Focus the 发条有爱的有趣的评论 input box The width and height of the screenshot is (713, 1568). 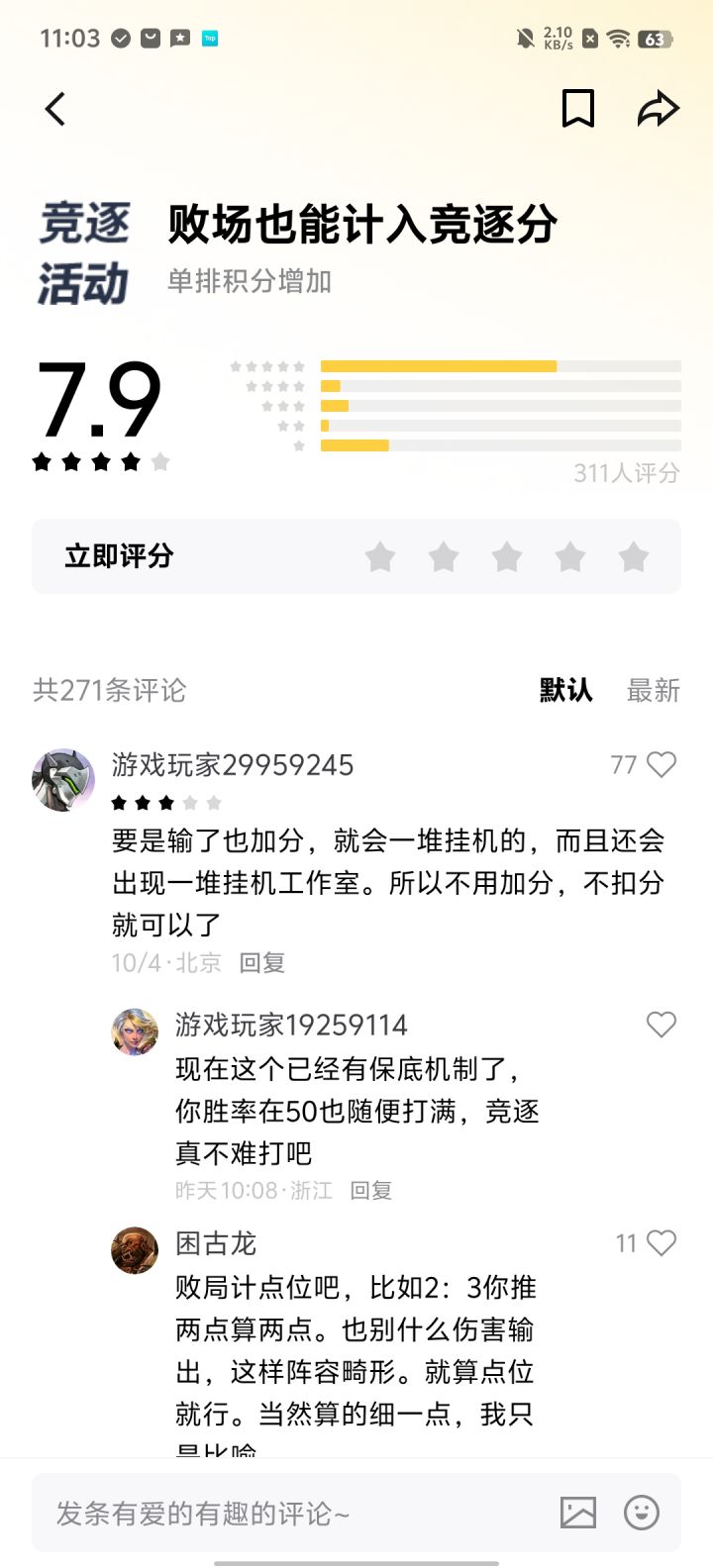tap(297, 1514)
